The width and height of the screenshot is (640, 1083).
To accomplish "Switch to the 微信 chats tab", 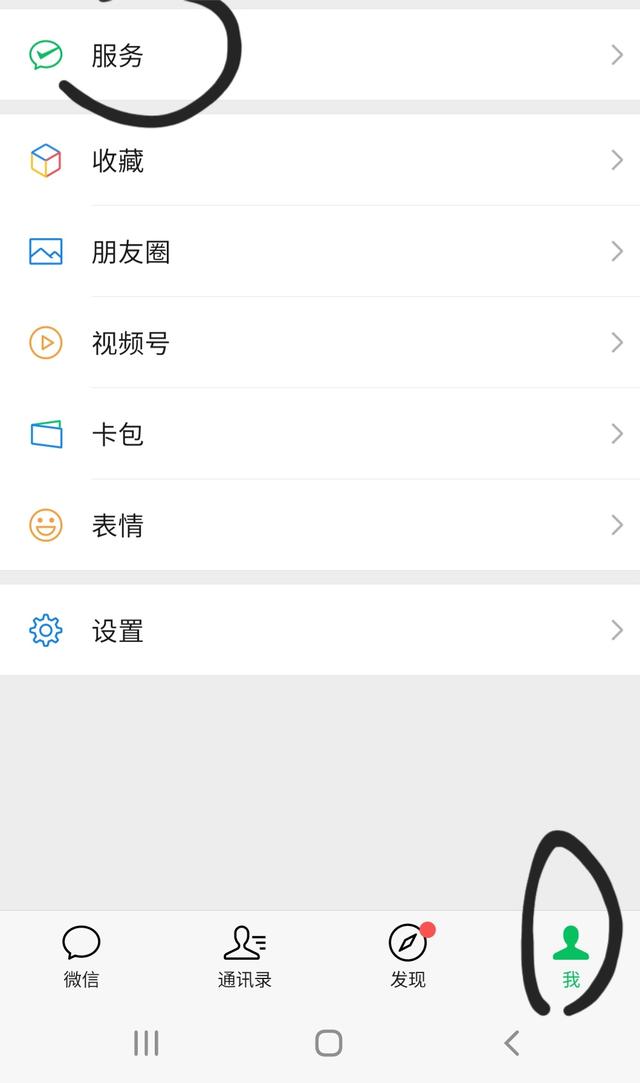I will tap(81, 957).
